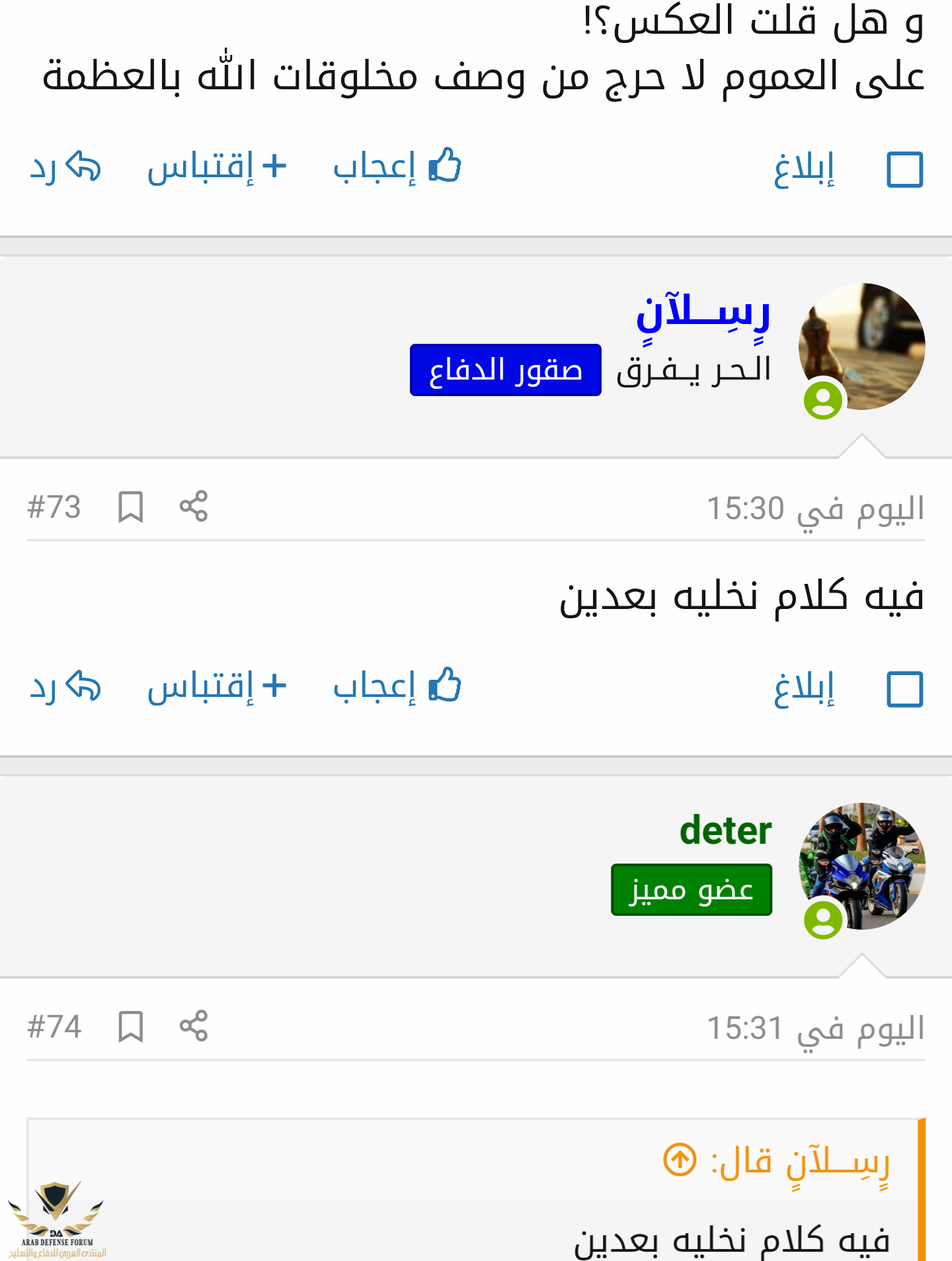The width and height of the screenshot is (952, 1261).
Task: Tick the checkbox on the topmost post
Action: (904, 169)
